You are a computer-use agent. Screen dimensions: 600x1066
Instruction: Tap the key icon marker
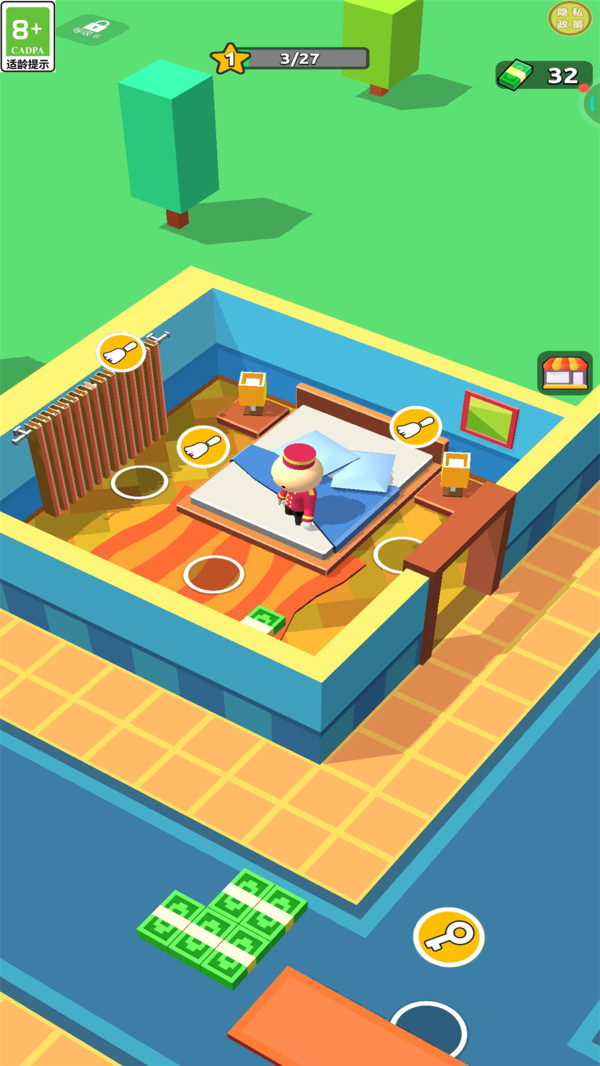tap(448, 937)
